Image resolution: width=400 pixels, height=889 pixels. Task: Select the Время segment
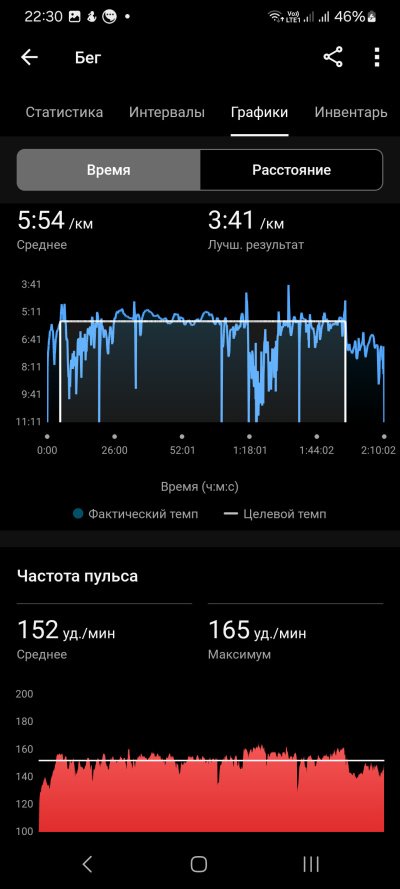tap(109, 170)
